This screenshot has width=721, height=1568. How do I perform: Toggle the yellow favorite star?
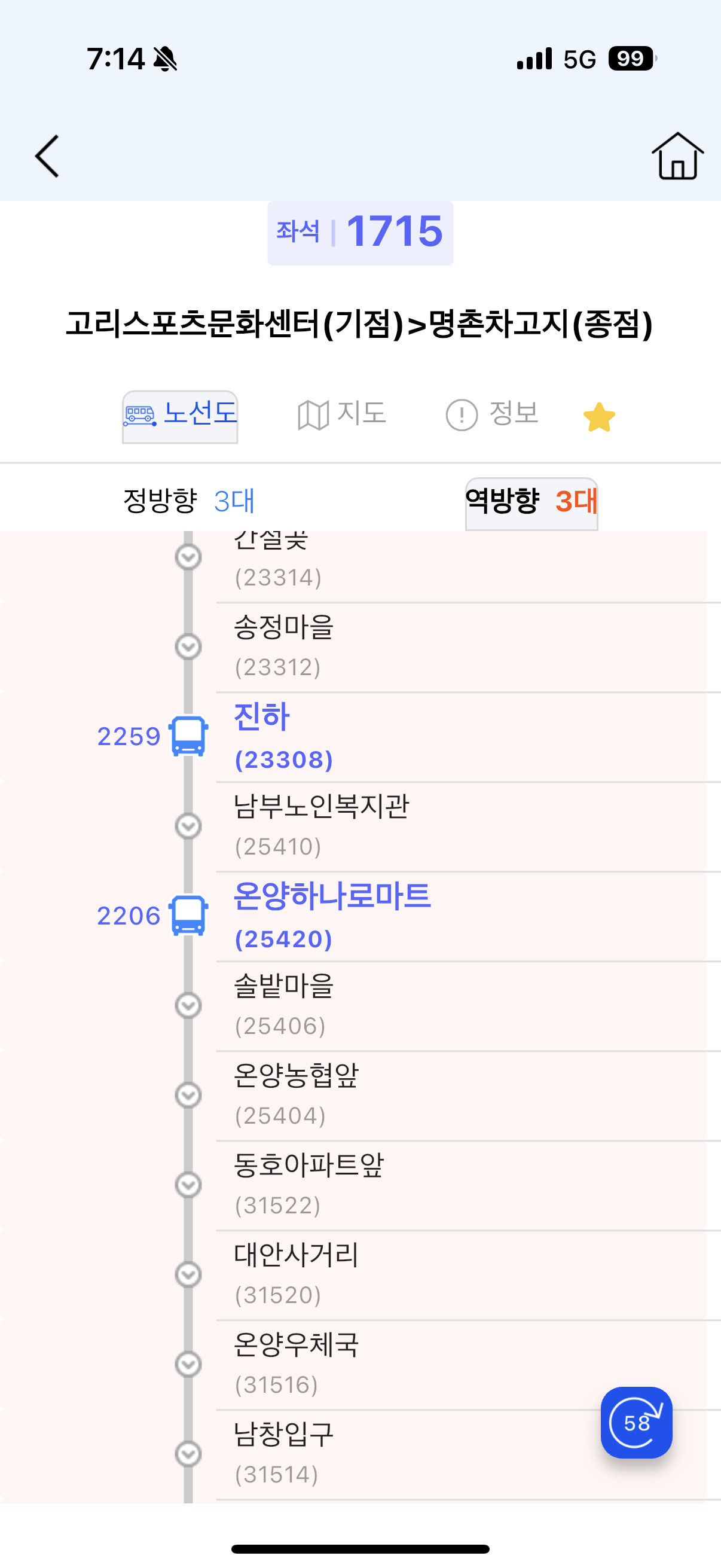click(x=598, y=417)
